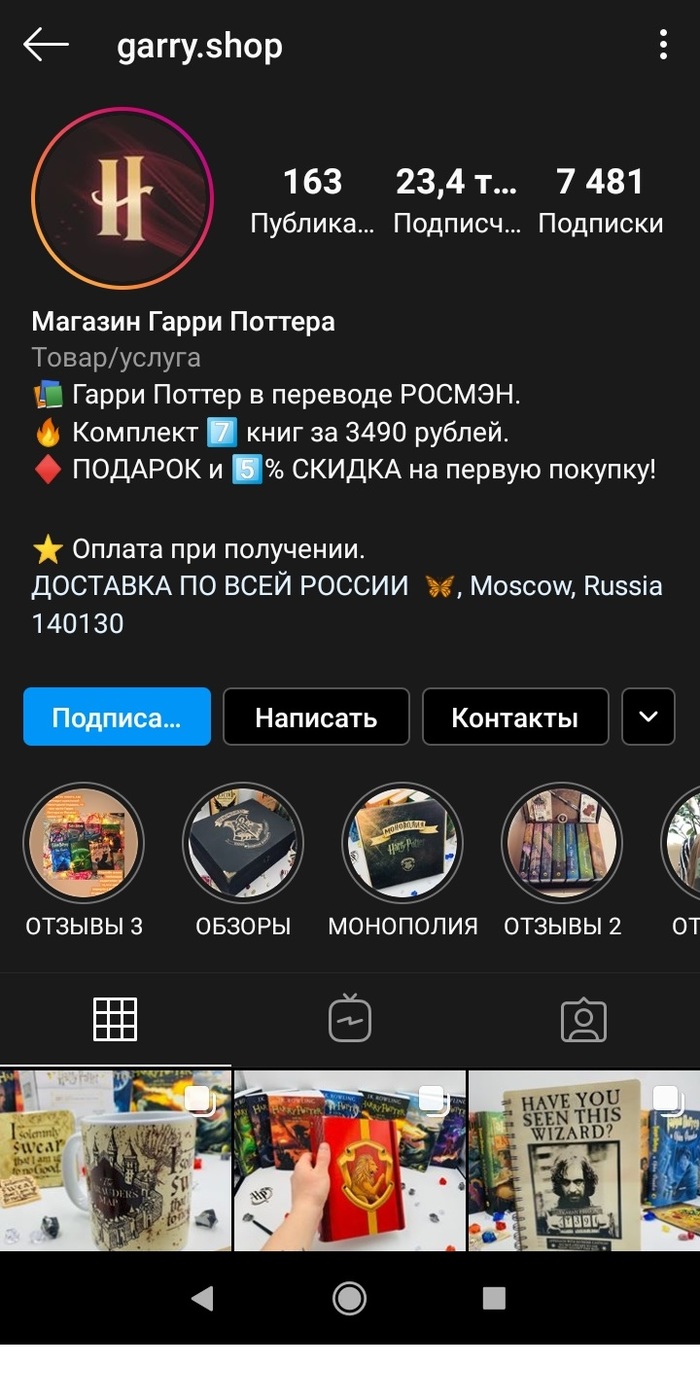Open the ОТЗЫВЫ 3 story highlight
The image size is (700, 1400).
pyautogui.click(x=84, y=843)
